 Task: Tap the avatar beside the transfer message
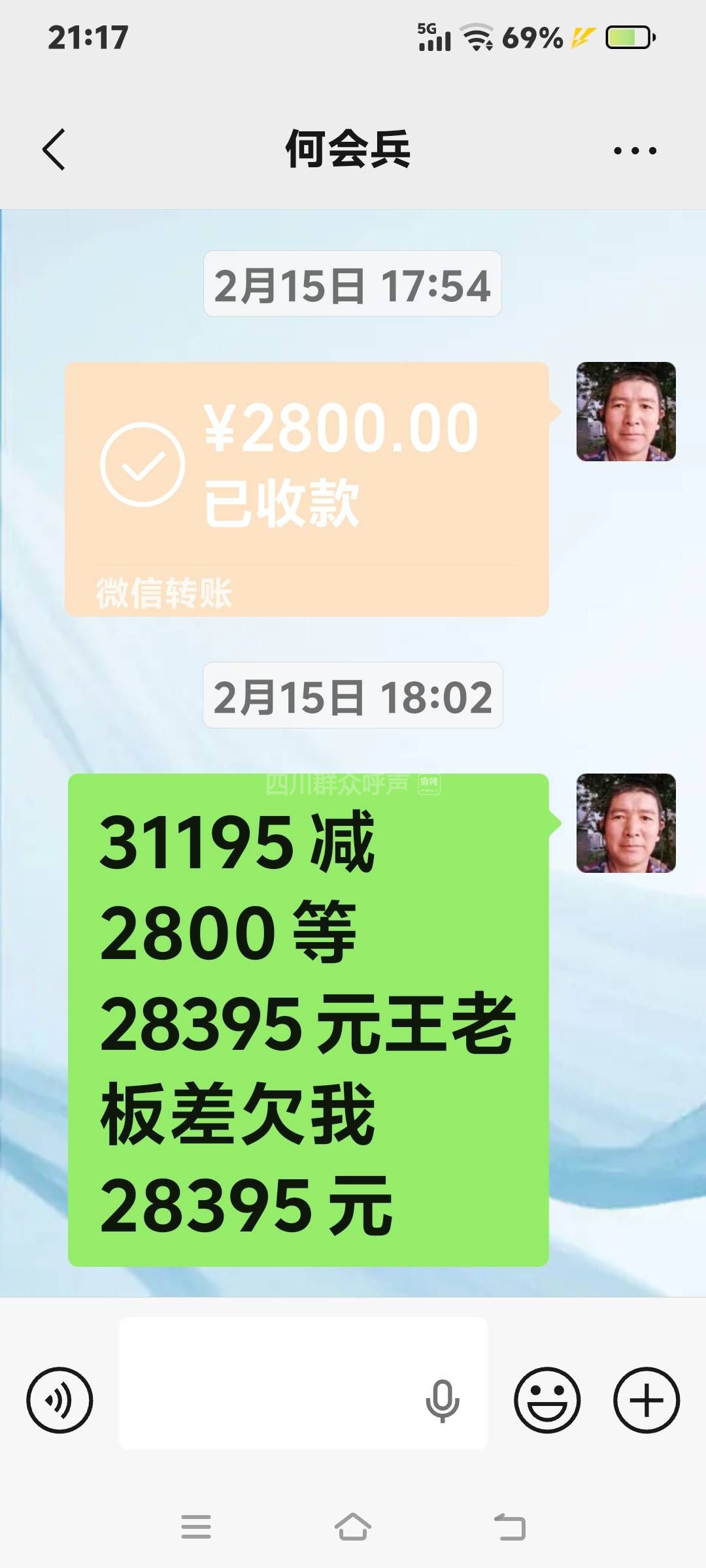(x=626, y=412)
